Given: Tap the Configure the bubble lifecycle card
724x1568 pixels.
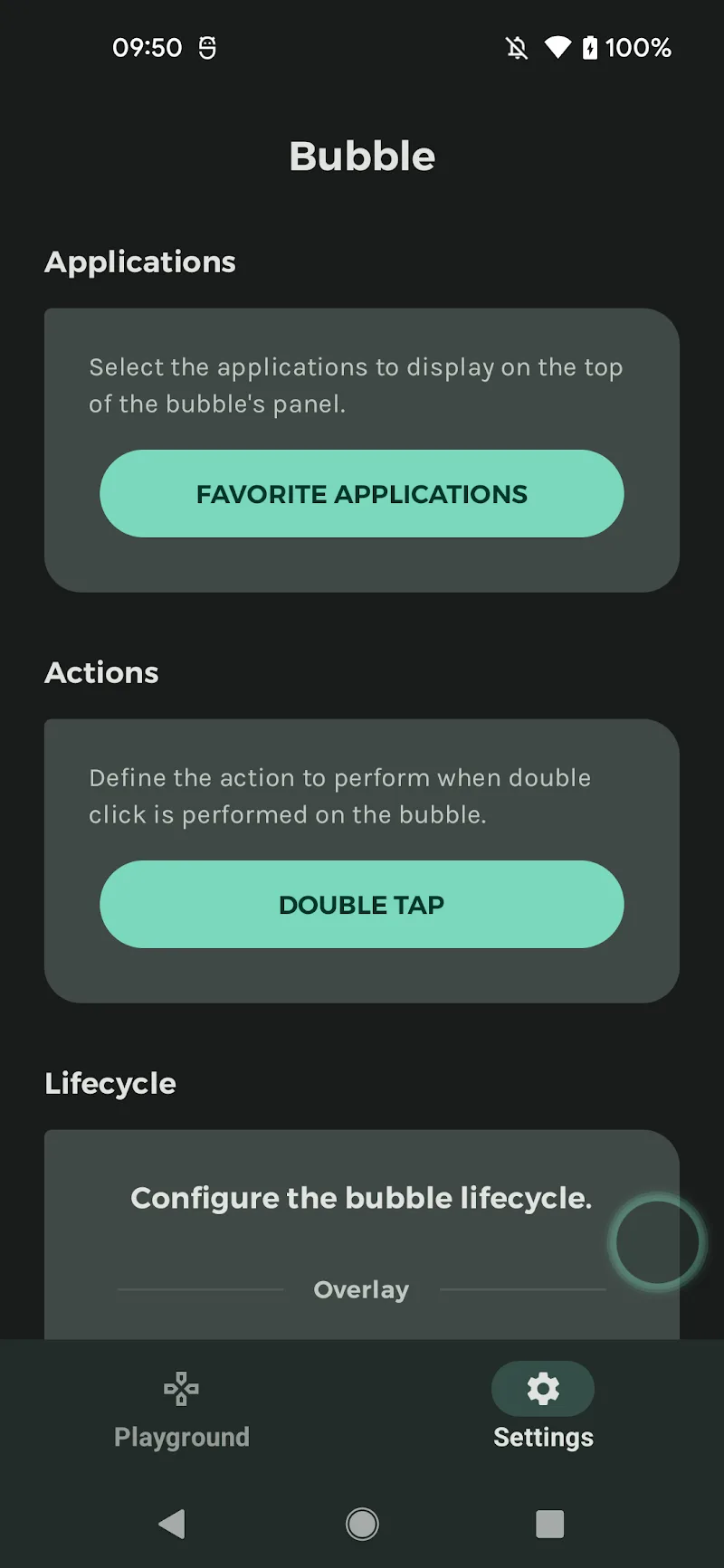Looking at the screenshot, I should point(361,1197).
